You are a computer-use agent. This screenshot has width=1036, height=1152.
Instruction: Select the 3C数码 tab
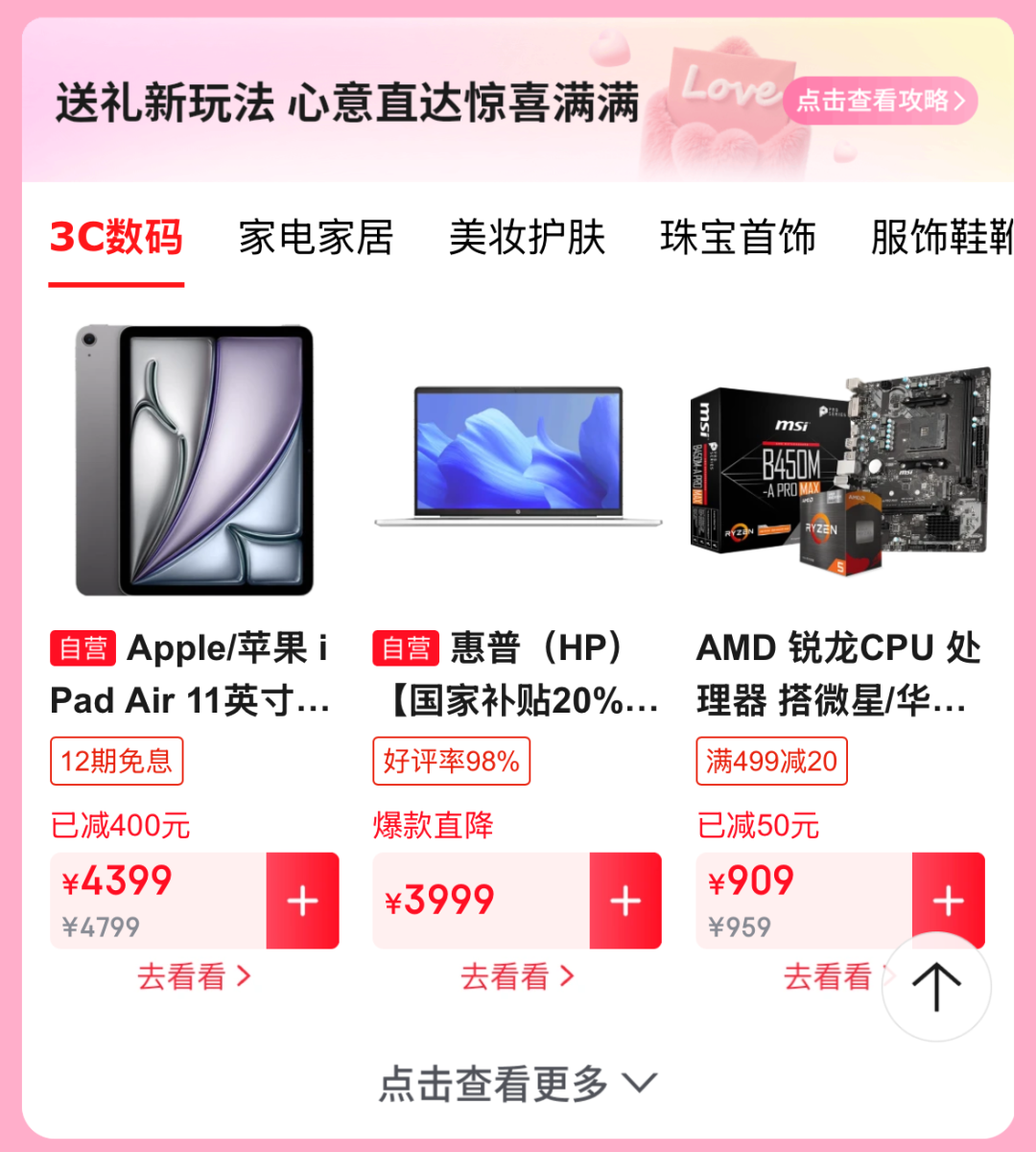pos(116,238)
